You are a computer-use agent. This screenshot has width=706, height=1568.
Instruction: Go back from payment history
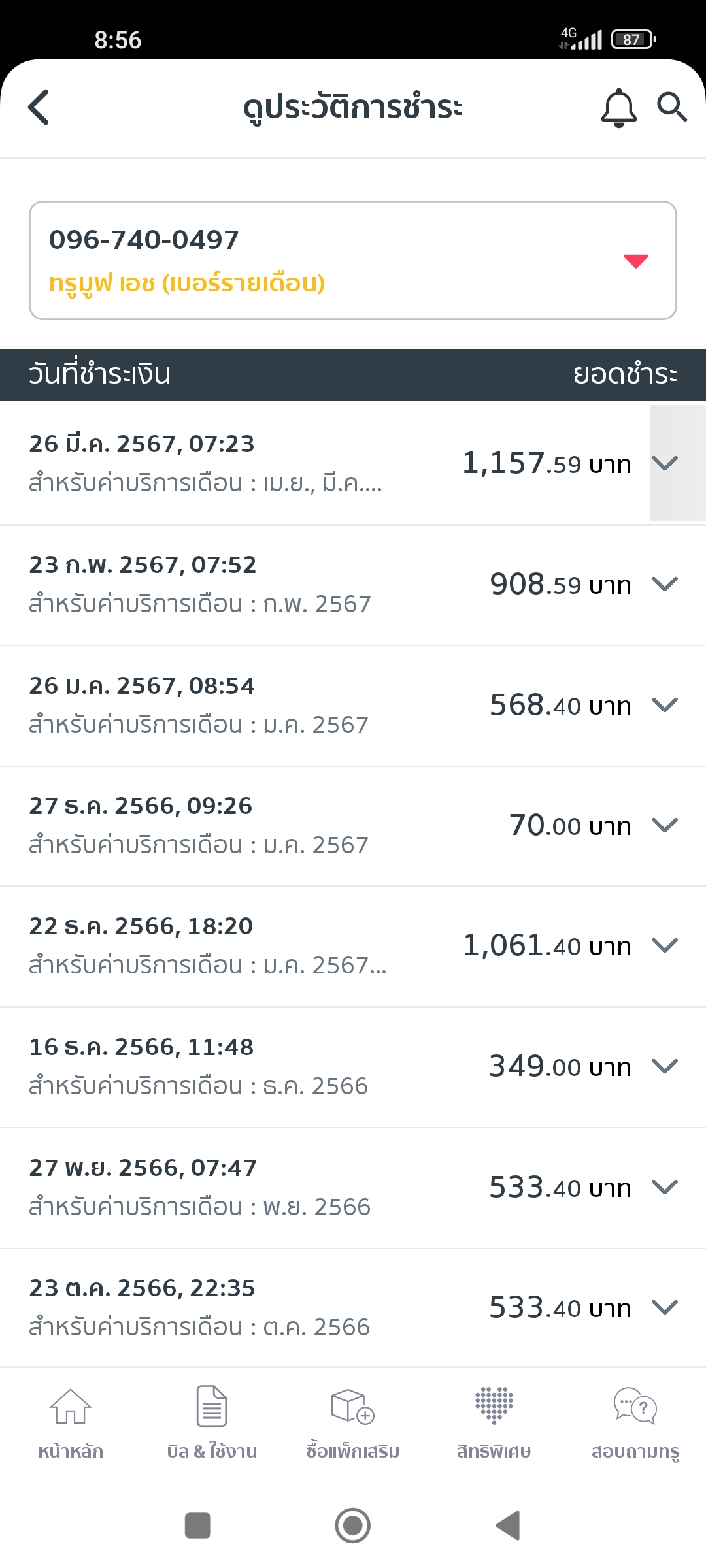click(39, 107)
